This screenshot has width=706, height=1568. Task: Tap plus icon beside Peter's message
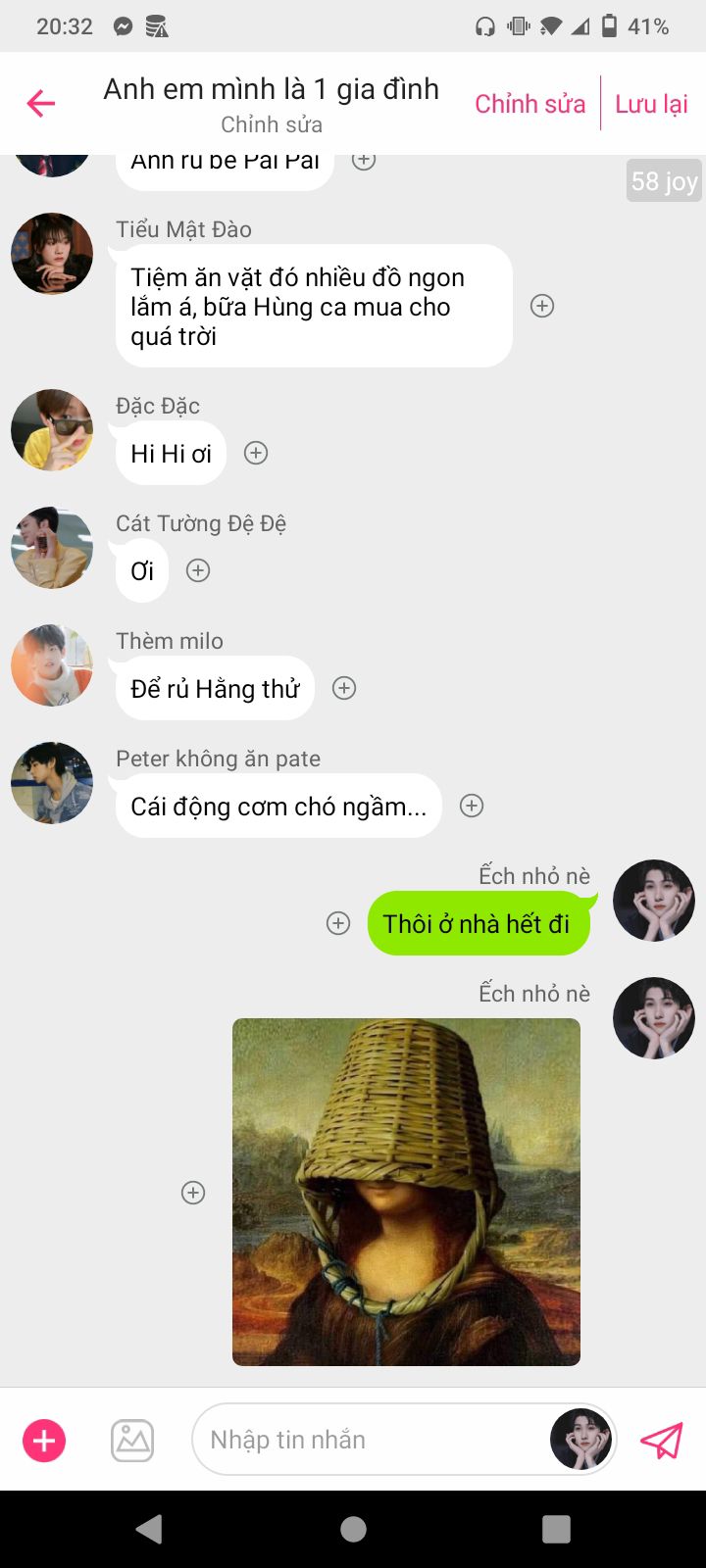click(472, 806)
